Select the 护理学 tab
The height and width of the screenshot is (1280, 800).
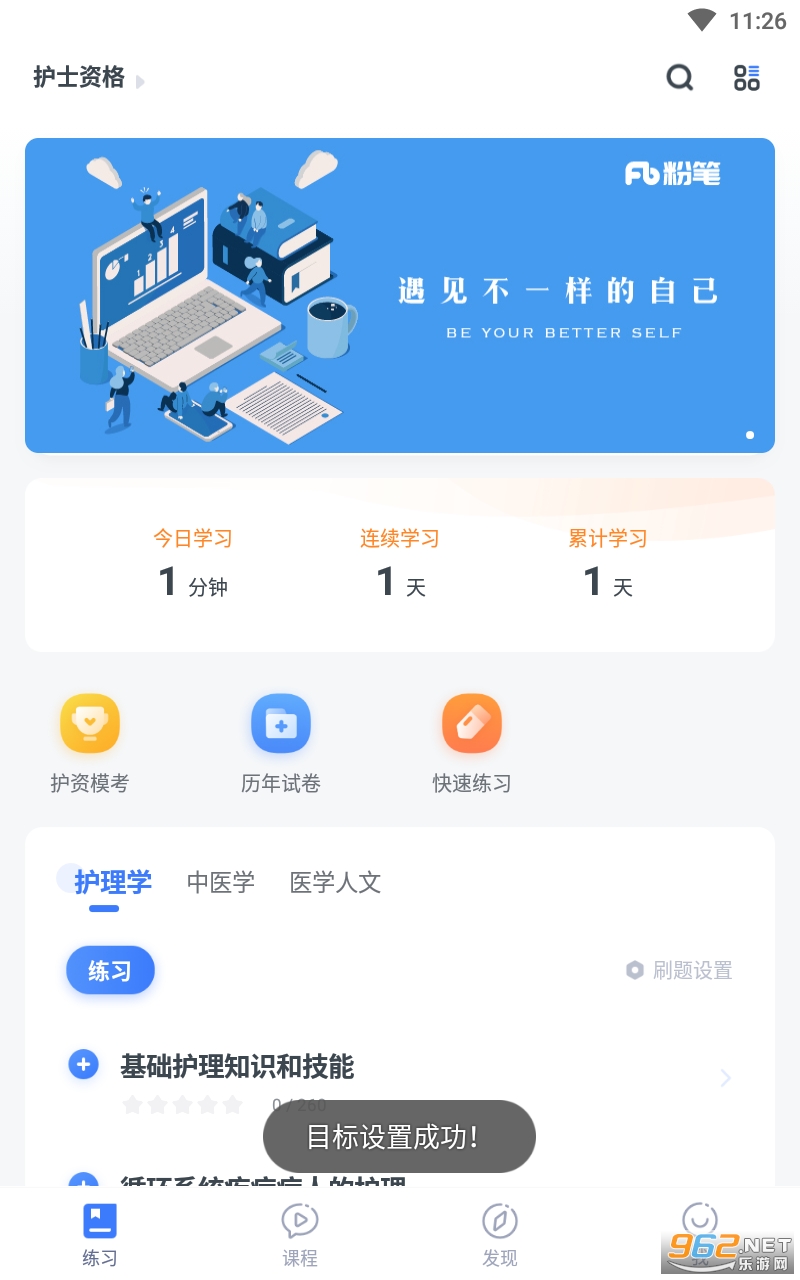coord(113,882)
